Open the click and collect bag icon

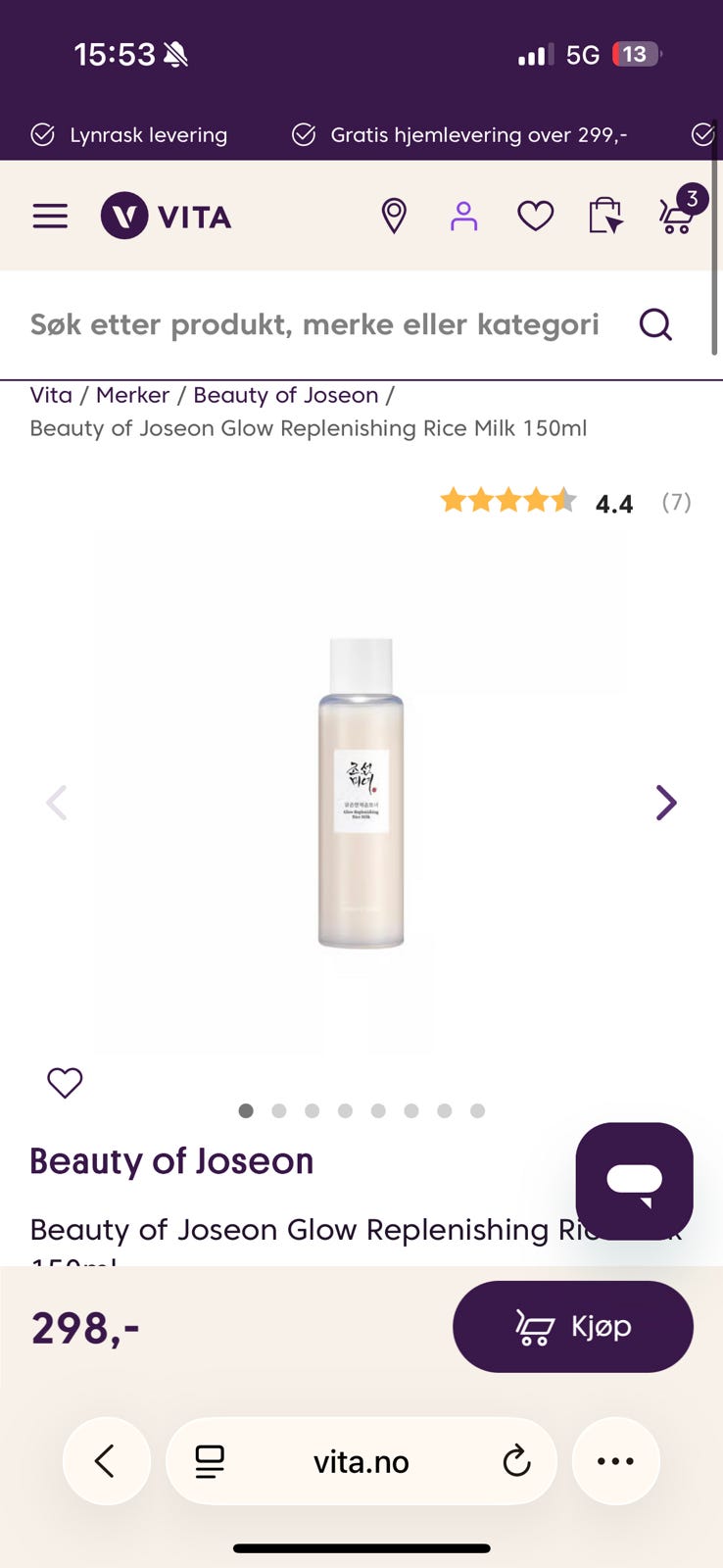tap(605, 216)
